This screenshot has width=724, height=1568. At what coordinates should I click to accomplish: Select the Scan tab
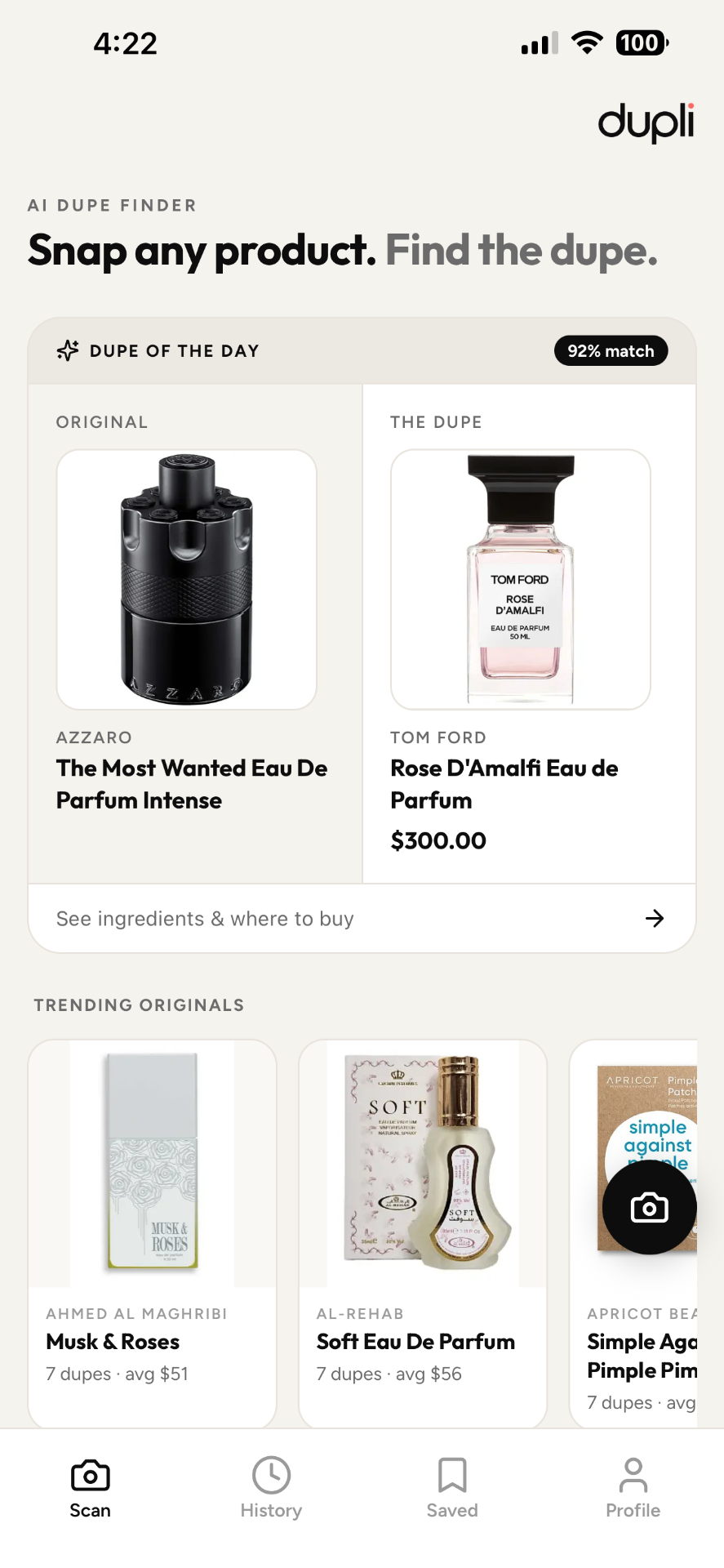point(90,1488)
